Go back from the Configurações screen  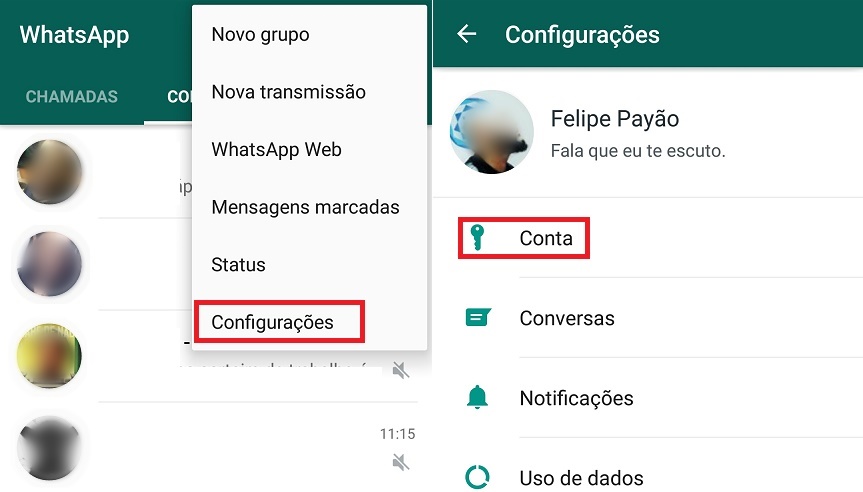coord(466,34)
